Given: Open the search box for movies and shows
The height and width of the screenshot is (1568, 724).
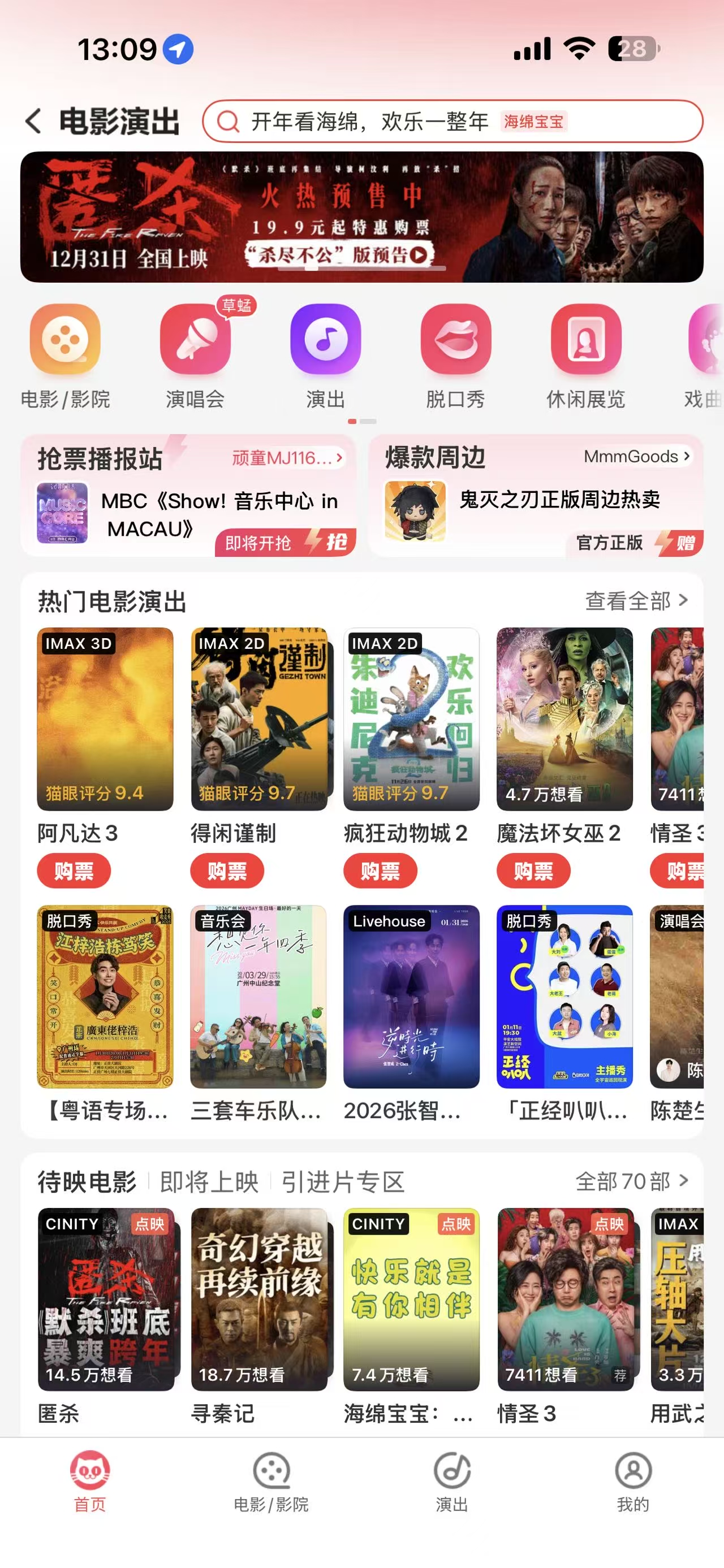Looking at the screenshot, I should click(452, 121).
